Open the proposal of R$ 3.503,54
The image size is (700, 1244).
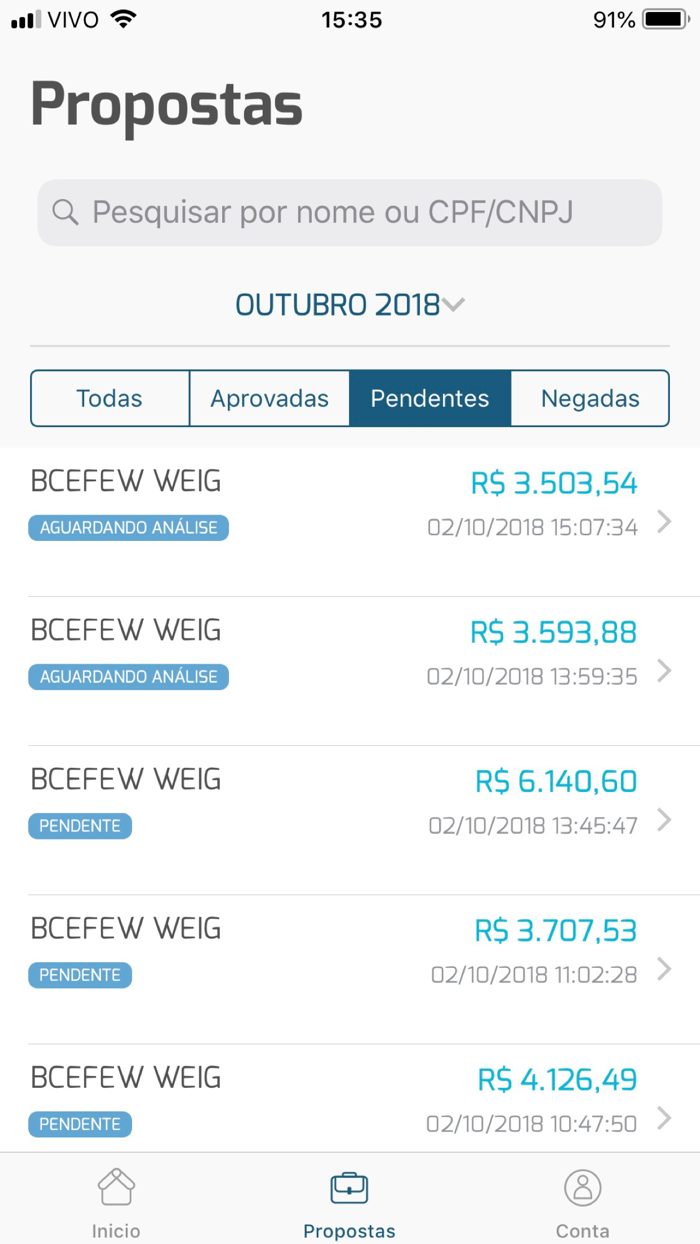[x=350, y=521]
